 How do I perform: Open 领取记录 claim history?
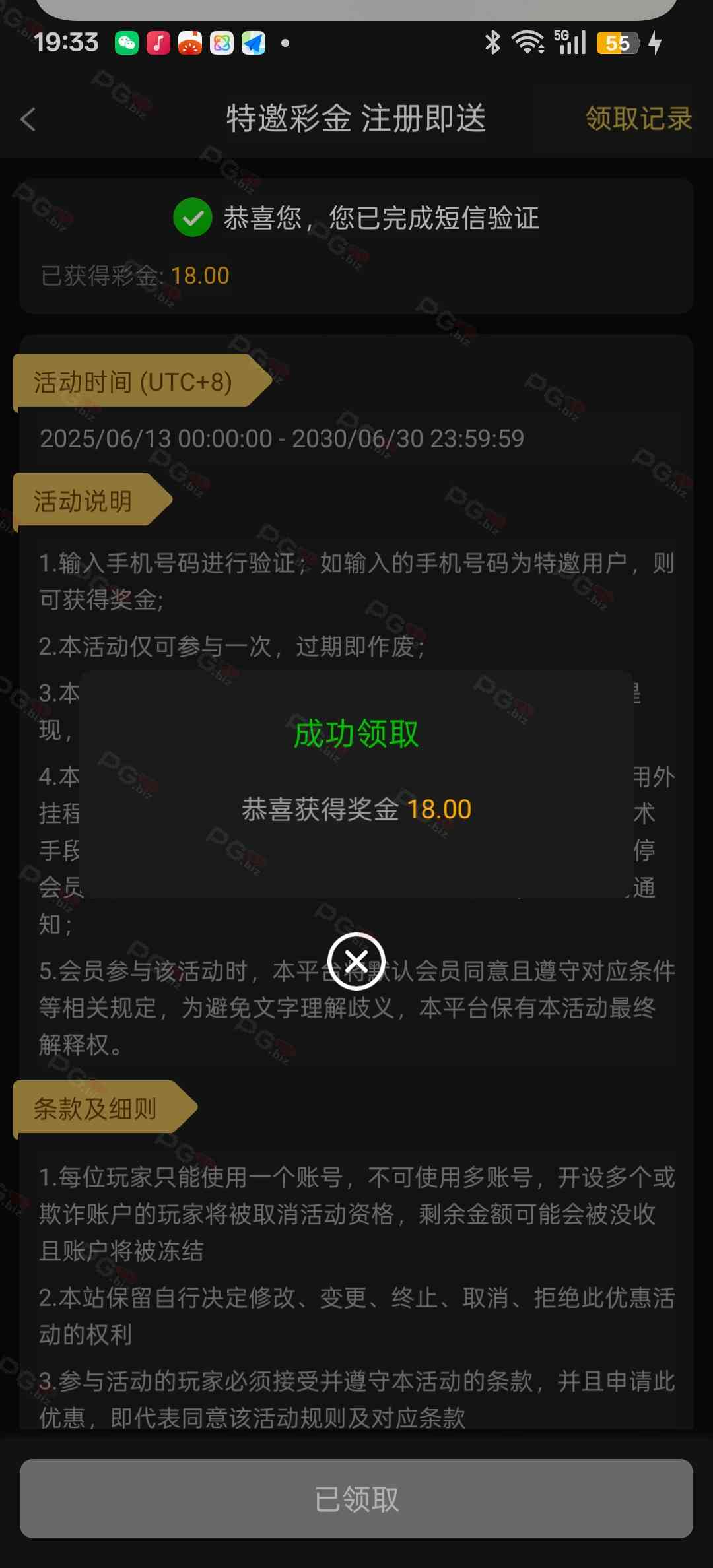638,119
